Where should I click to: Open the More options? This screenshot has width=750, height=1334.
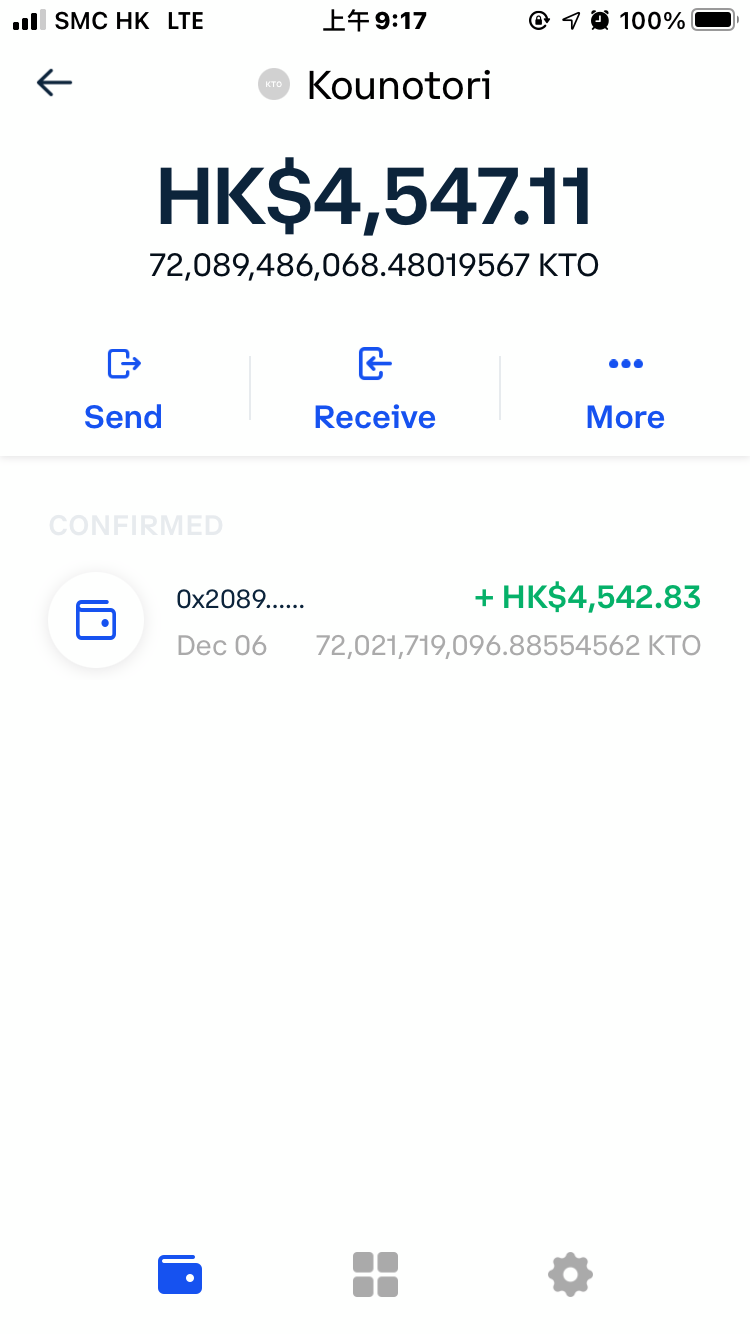[625, 390]
